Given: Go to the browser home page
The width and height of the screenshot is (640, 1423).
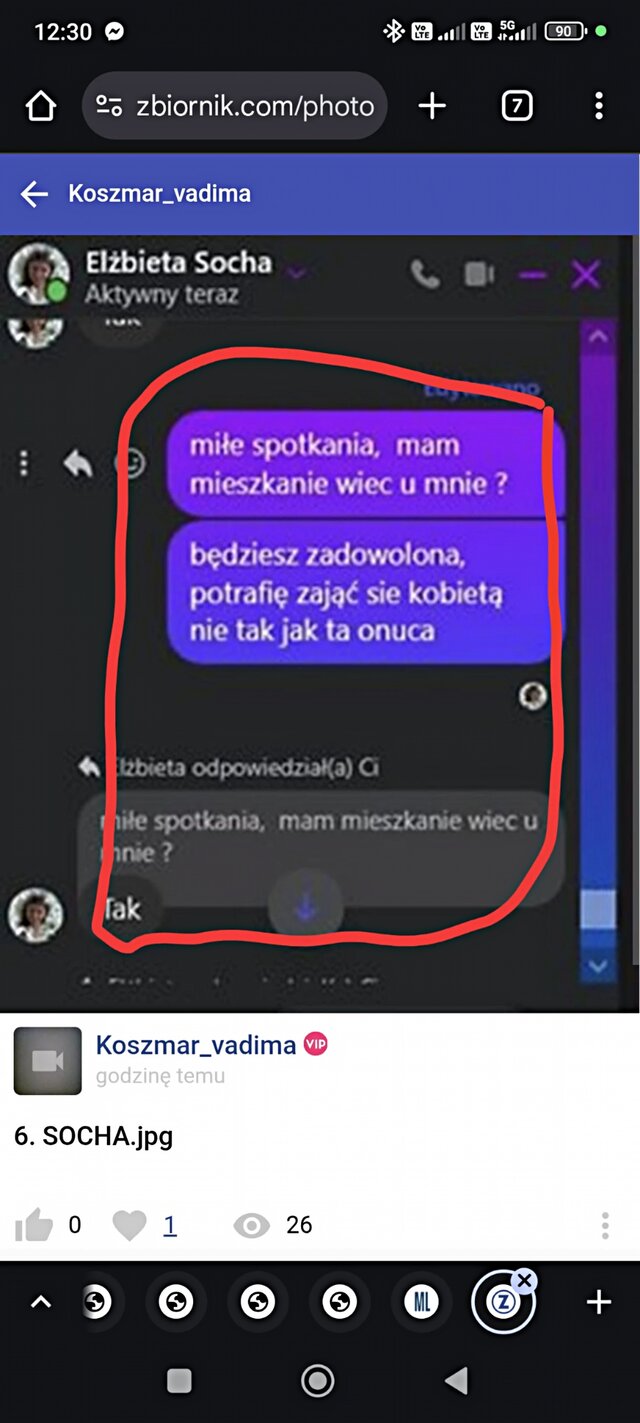Looking at the screenshot, I should click(41, 106).
